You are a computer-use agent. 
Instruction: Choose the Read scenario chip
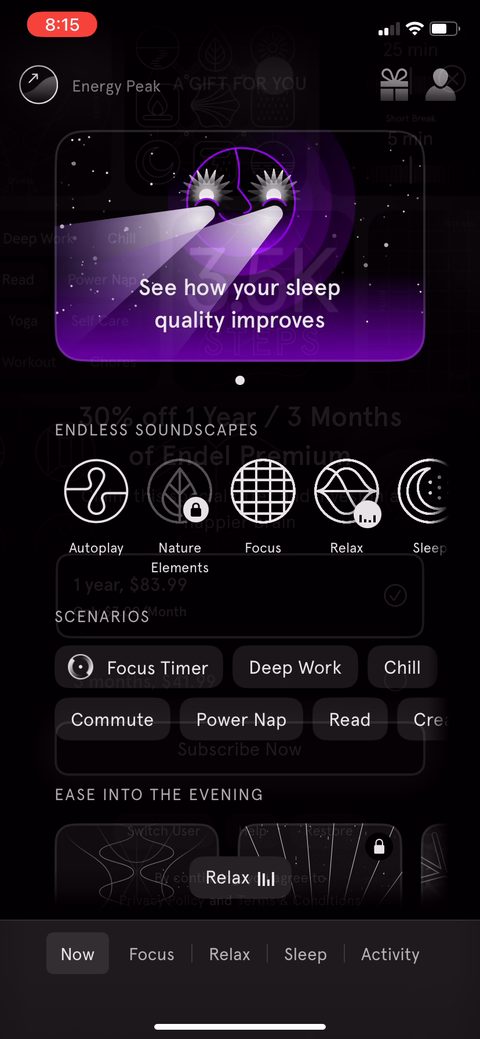(x=350, y=720)
